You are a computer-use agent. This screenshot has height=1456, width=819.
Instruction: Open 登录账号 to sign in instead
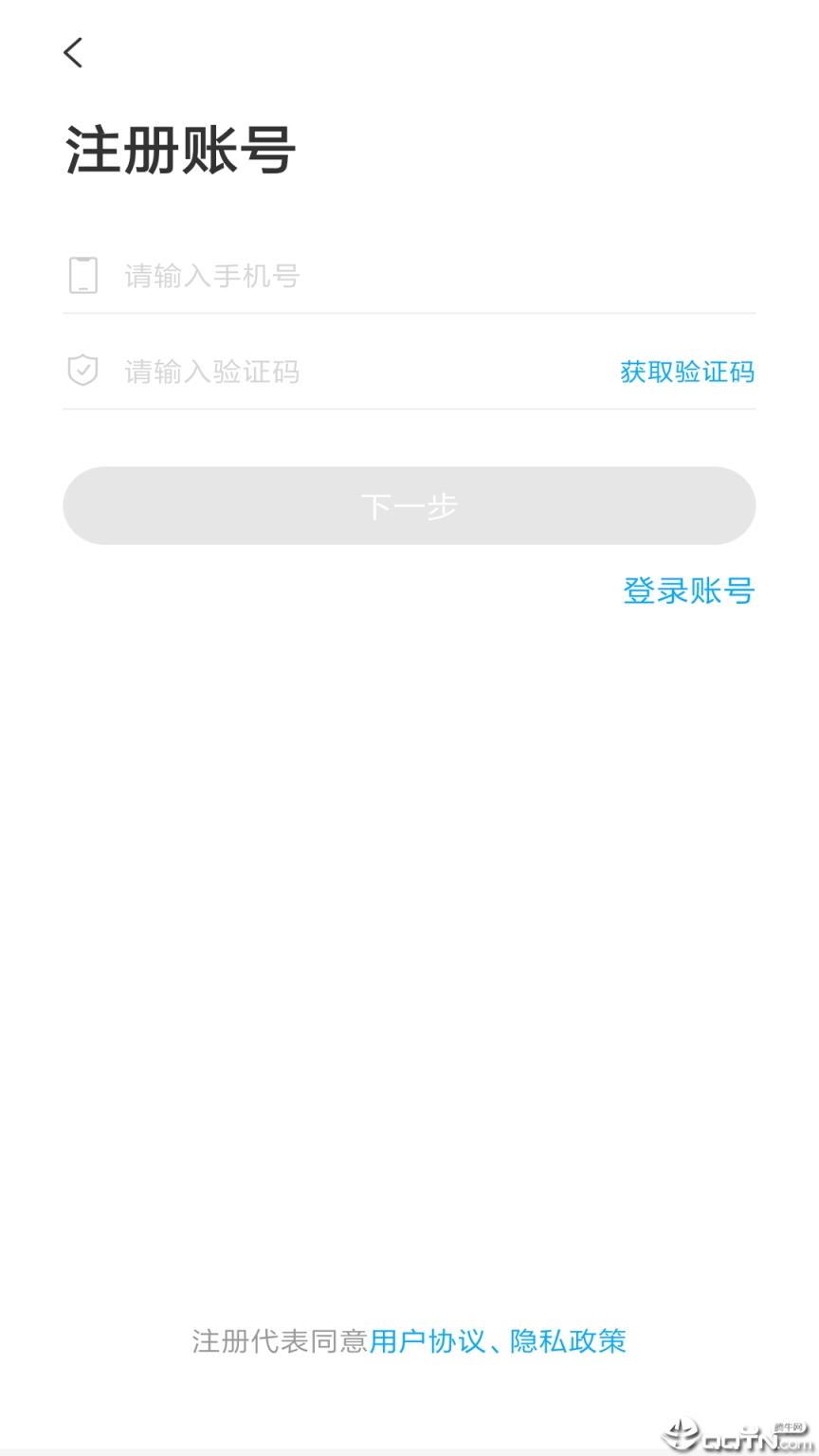pos(689,591)
